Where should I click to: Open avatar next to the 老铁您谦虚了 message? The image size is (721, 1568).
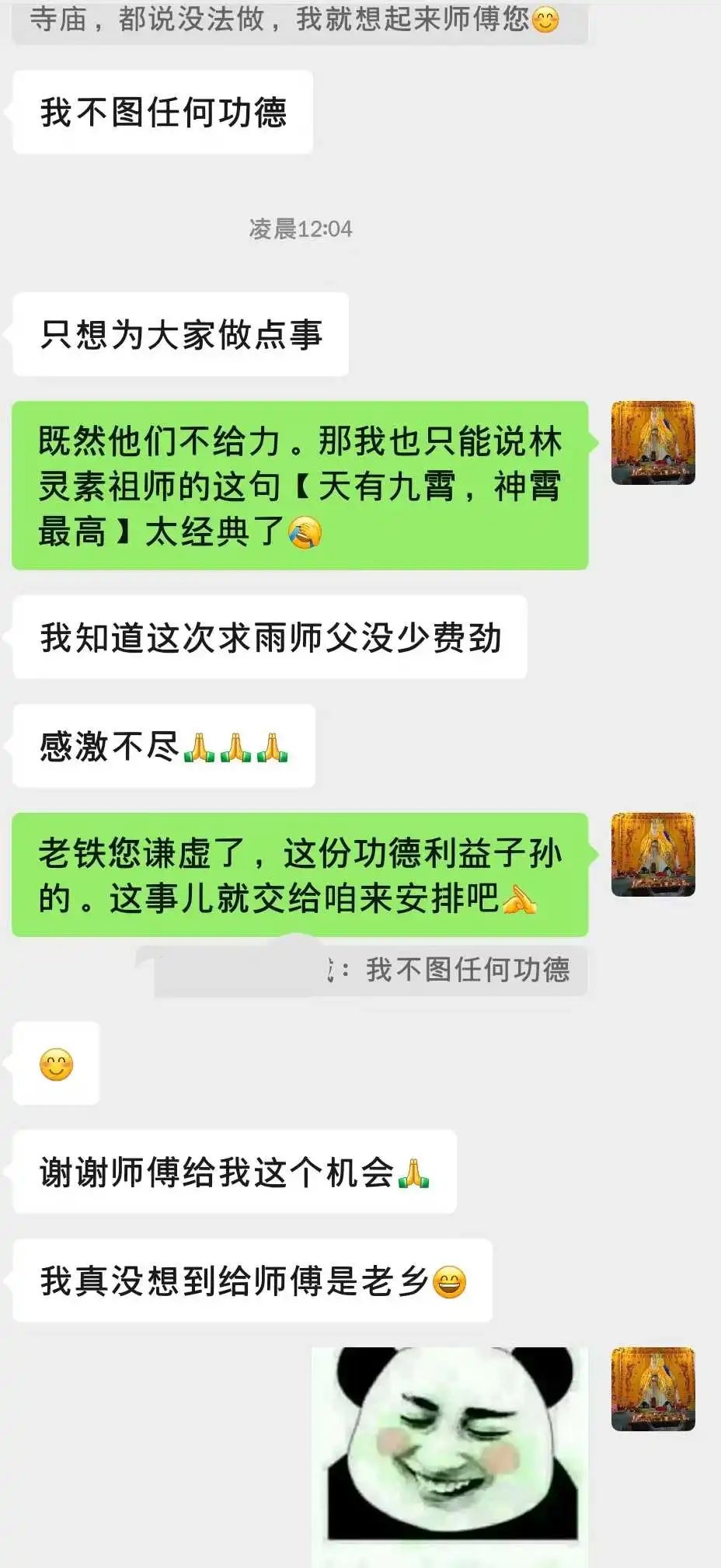point(653,854)
